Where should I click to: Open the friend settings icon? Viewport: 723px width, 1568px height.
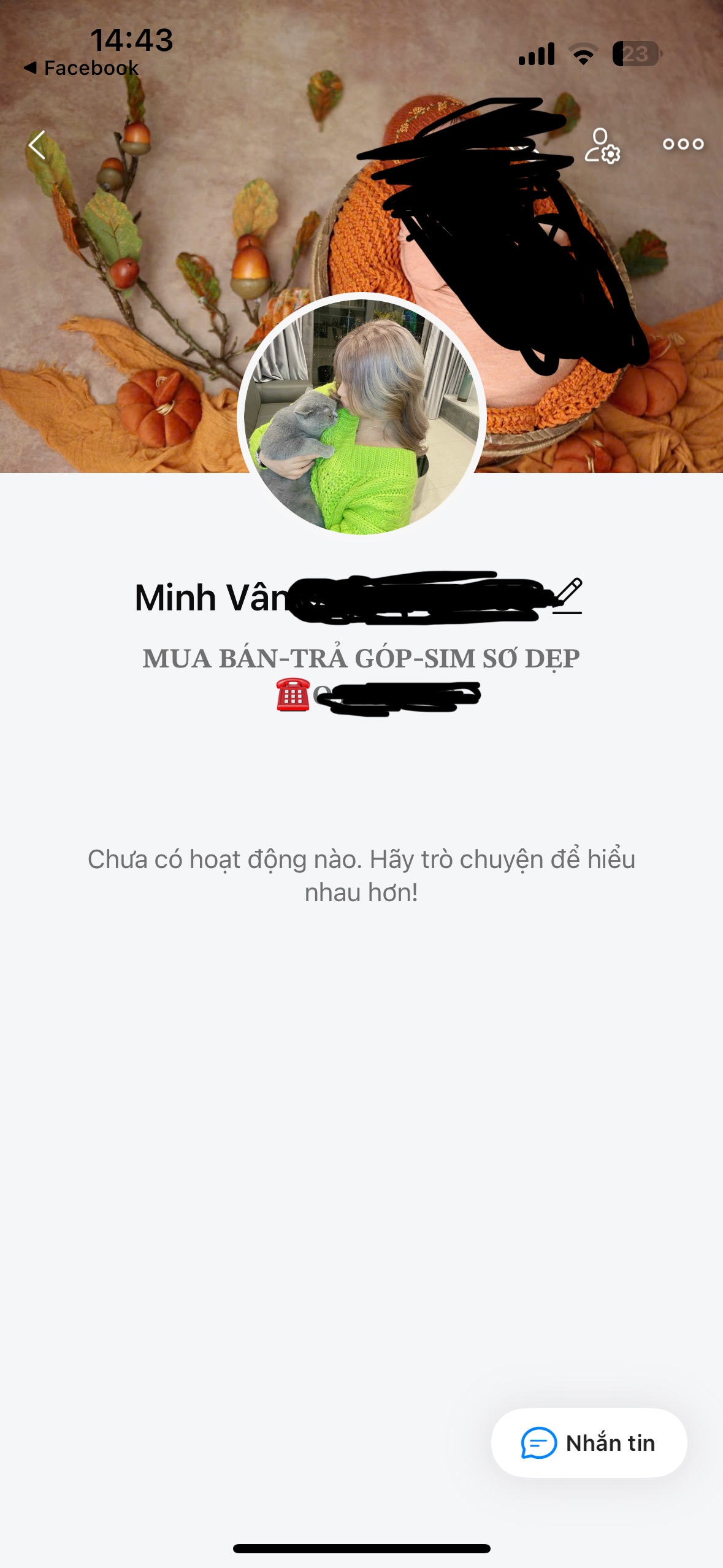point(602,145)
